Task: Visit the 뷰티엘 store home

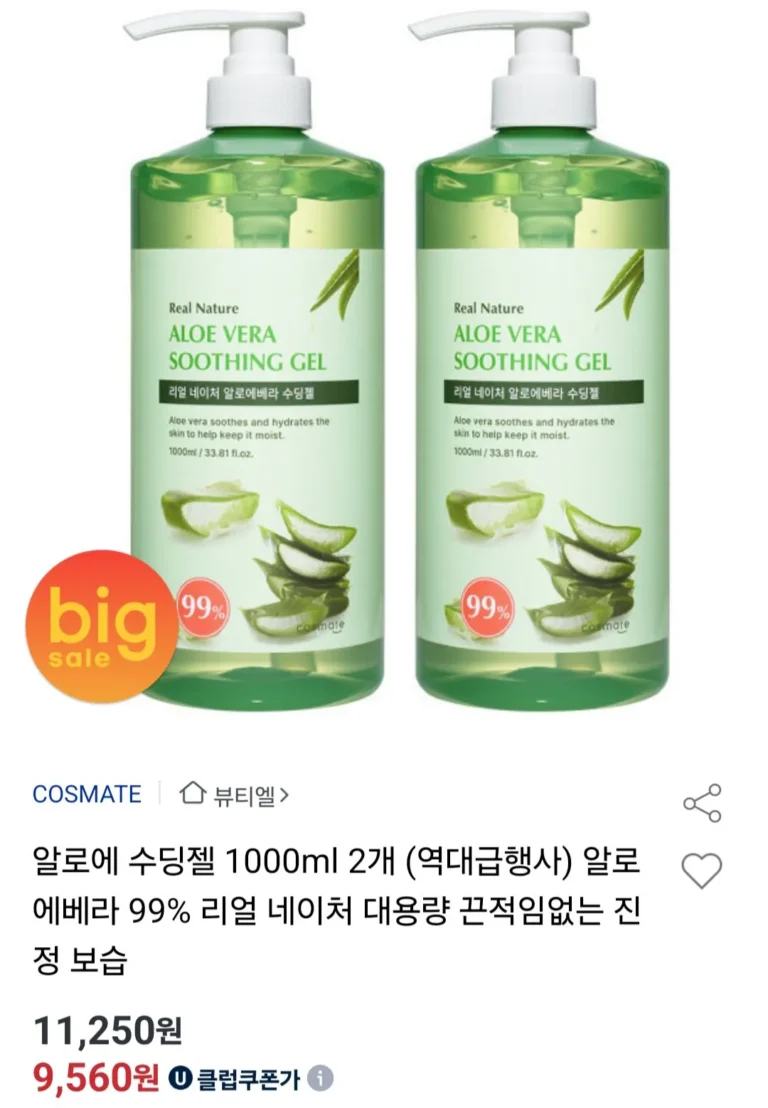Action: pyautogui.click(x=235, y=795)
